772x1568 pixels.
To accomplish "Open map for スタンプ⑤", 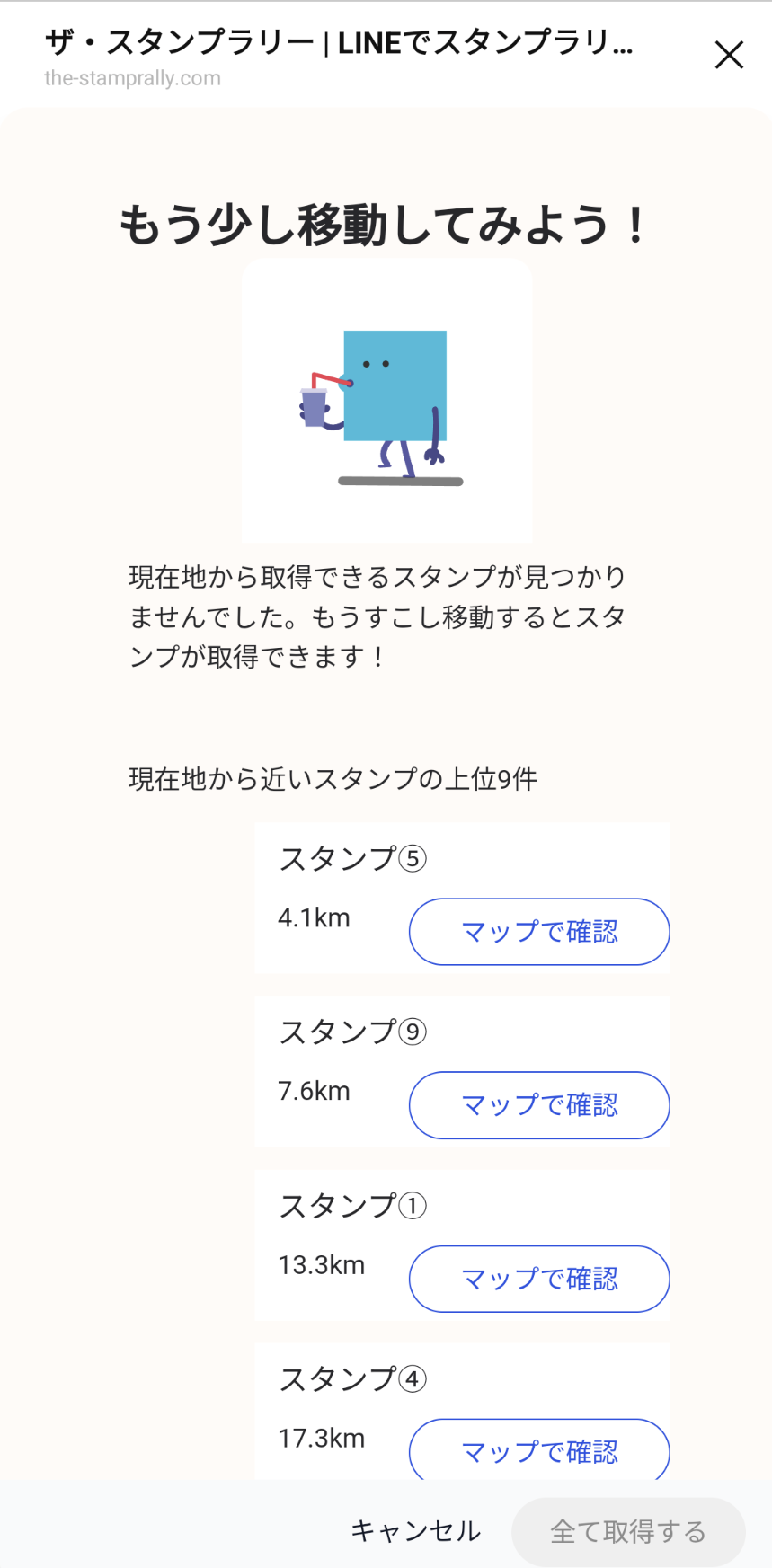I will (537, 932).
